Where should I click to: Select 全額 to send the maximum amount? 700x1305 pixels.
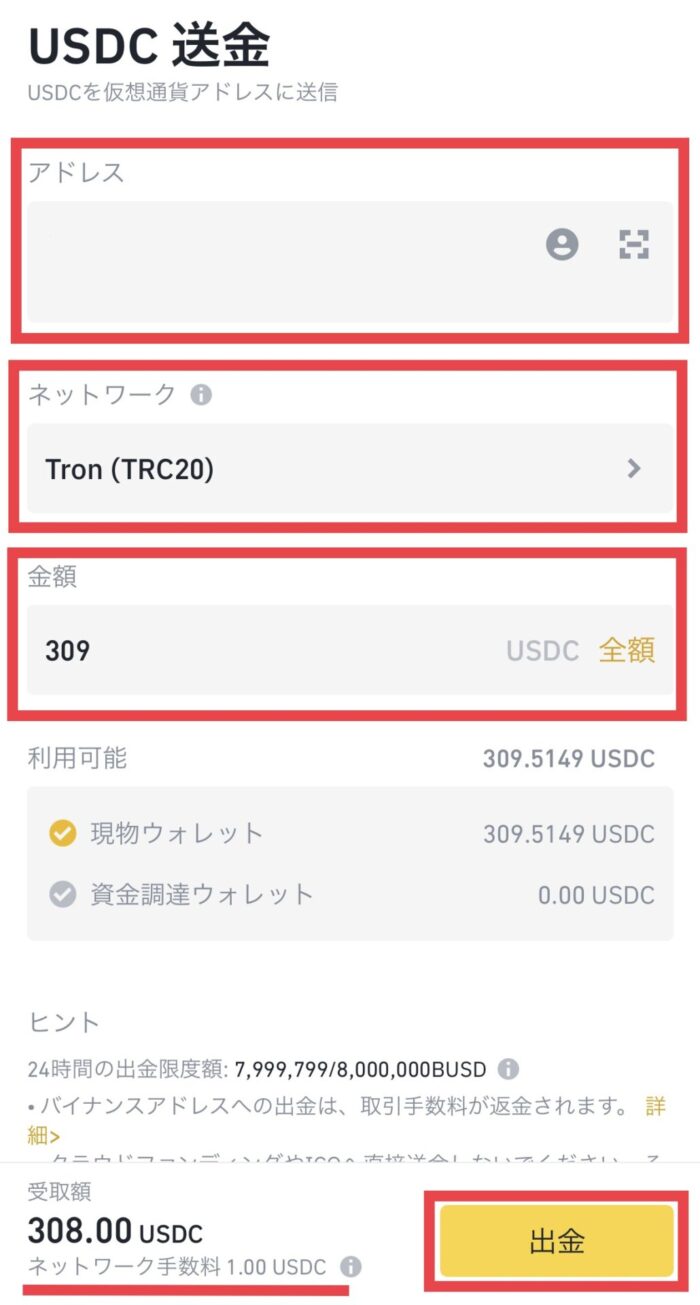(627, 651)
